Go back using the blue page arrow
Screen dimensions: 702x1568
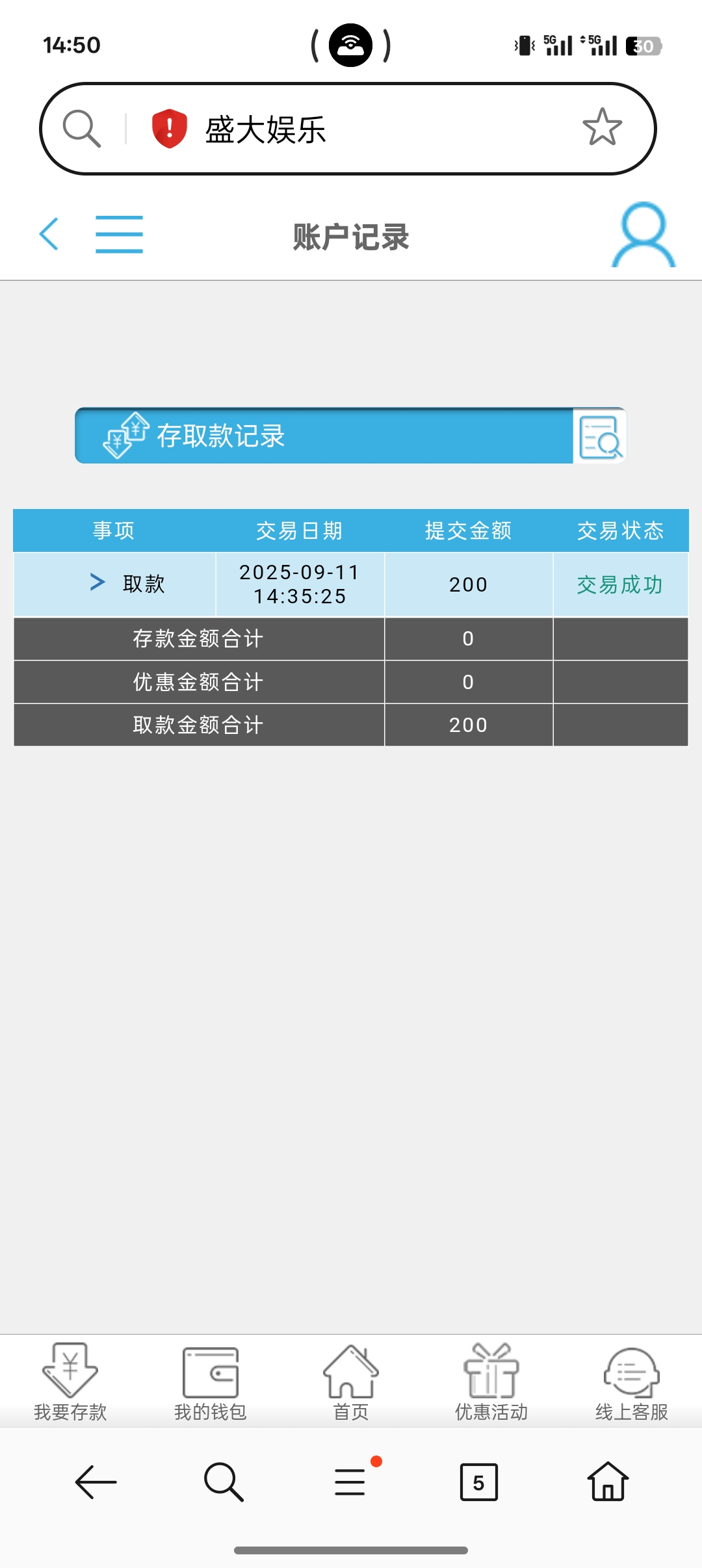[x=49, y=234]
